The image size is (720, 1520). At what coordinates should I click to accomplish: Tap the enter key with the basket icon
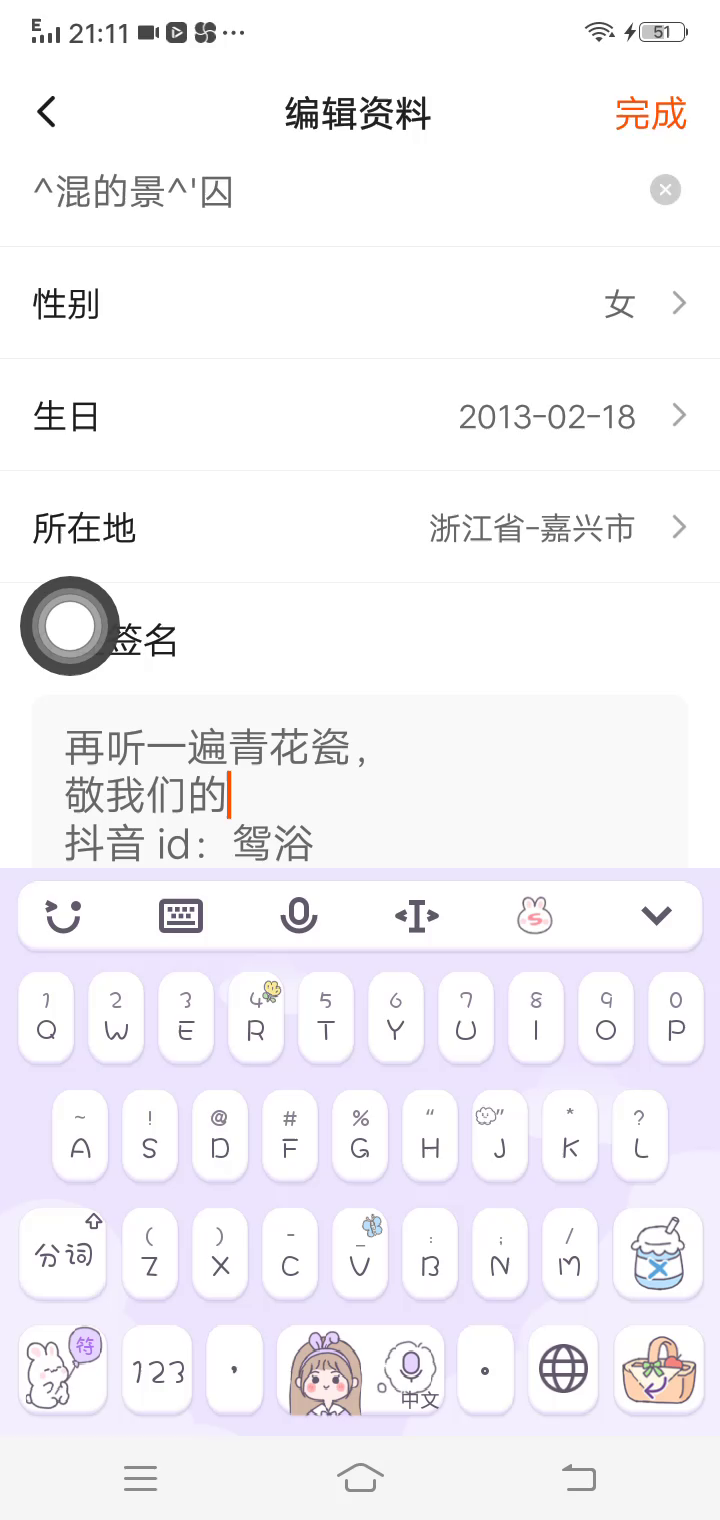click(657, 1370)
